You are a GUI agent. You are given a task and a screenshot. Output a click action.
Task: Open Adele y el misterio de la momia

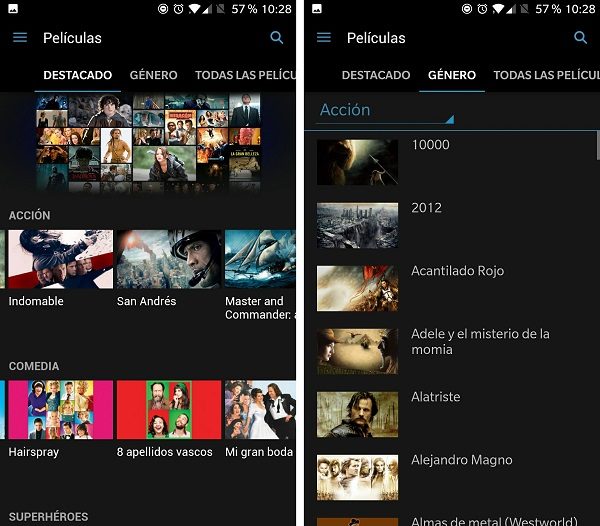click(x=450, y=351)
